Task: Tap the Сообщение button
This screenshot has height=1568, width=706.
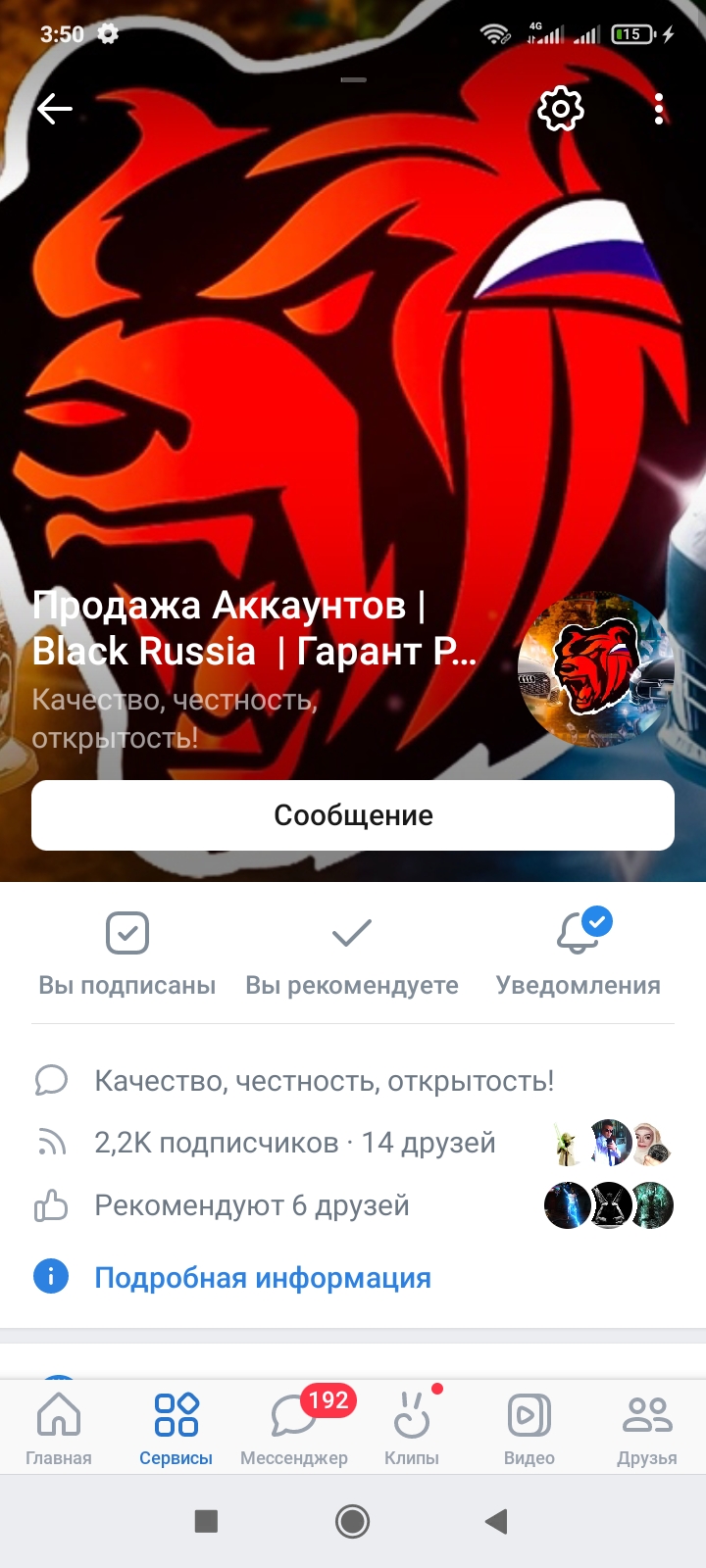Action: 353,815
